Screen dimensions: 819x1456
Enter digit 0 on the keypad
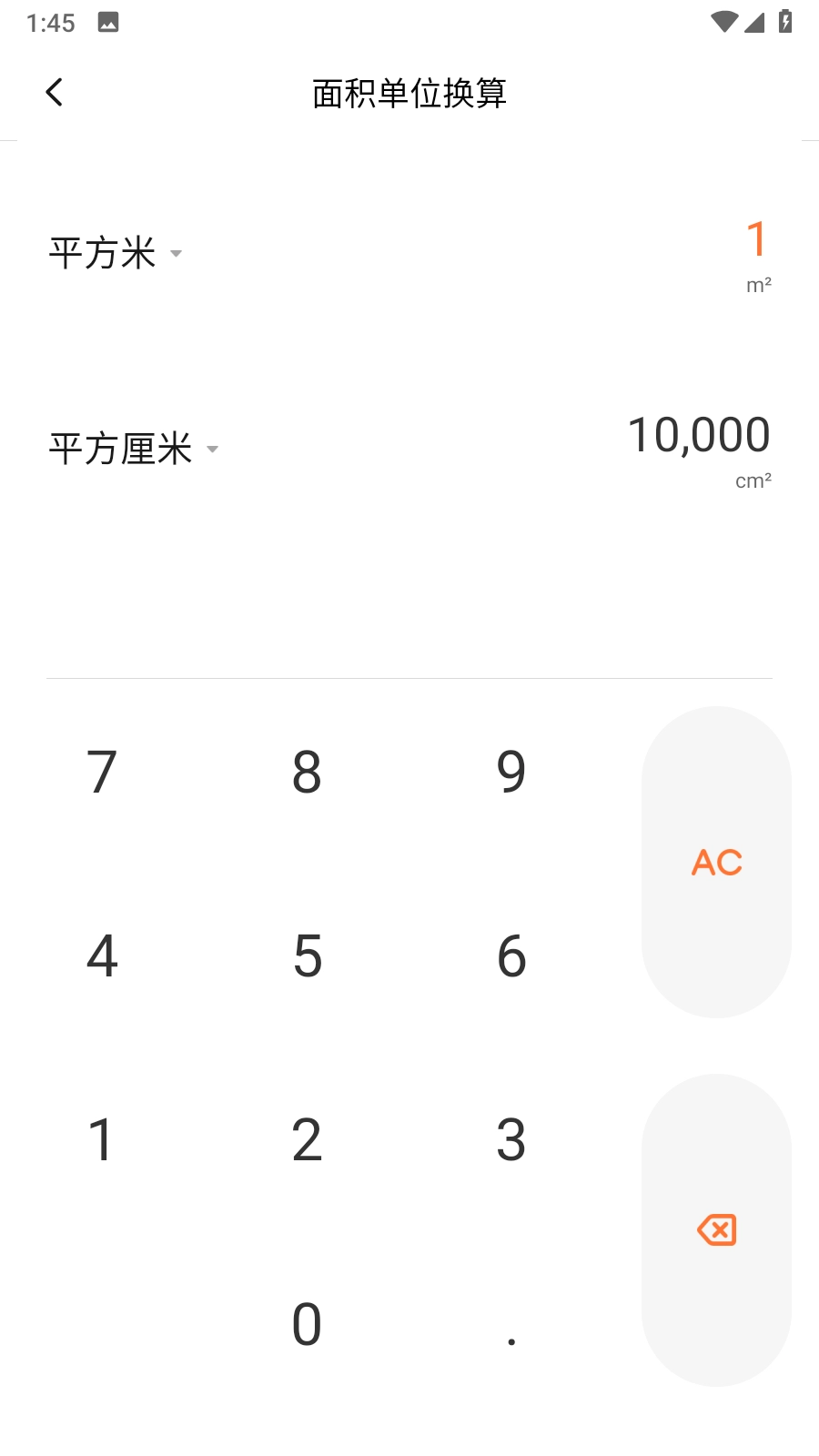click(x=307, y=1323)
